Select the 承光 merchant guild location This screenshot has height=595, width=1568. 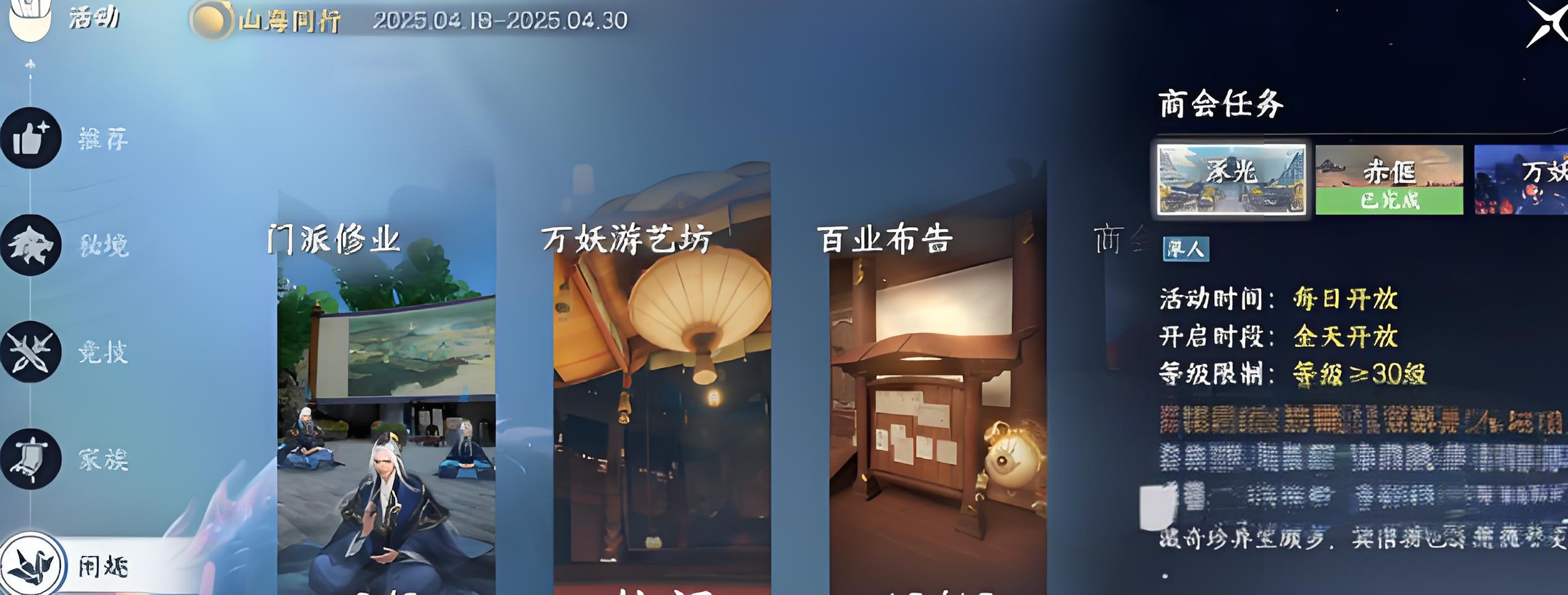(1232, 180)
